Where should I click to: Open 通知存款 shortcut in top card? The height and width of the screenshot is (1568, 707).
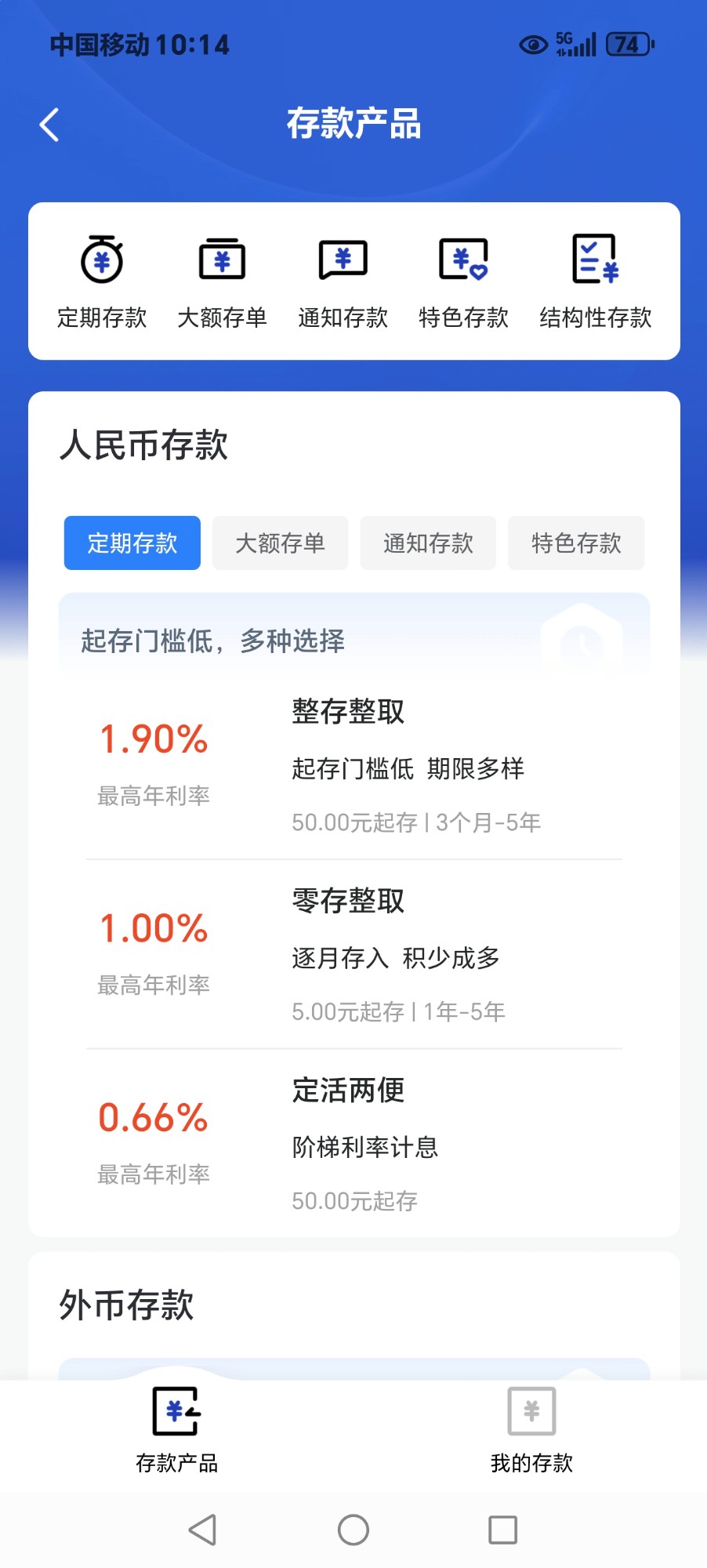(343, 281)
